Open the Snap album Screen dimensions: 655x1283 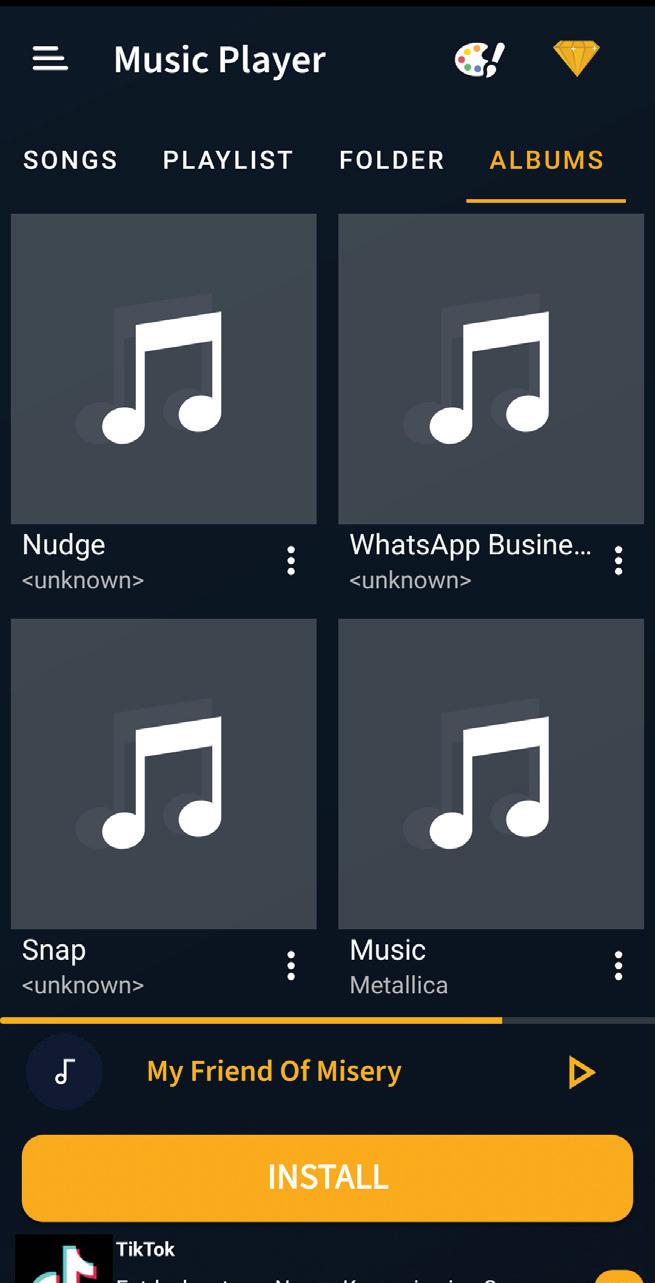point(163,773)
